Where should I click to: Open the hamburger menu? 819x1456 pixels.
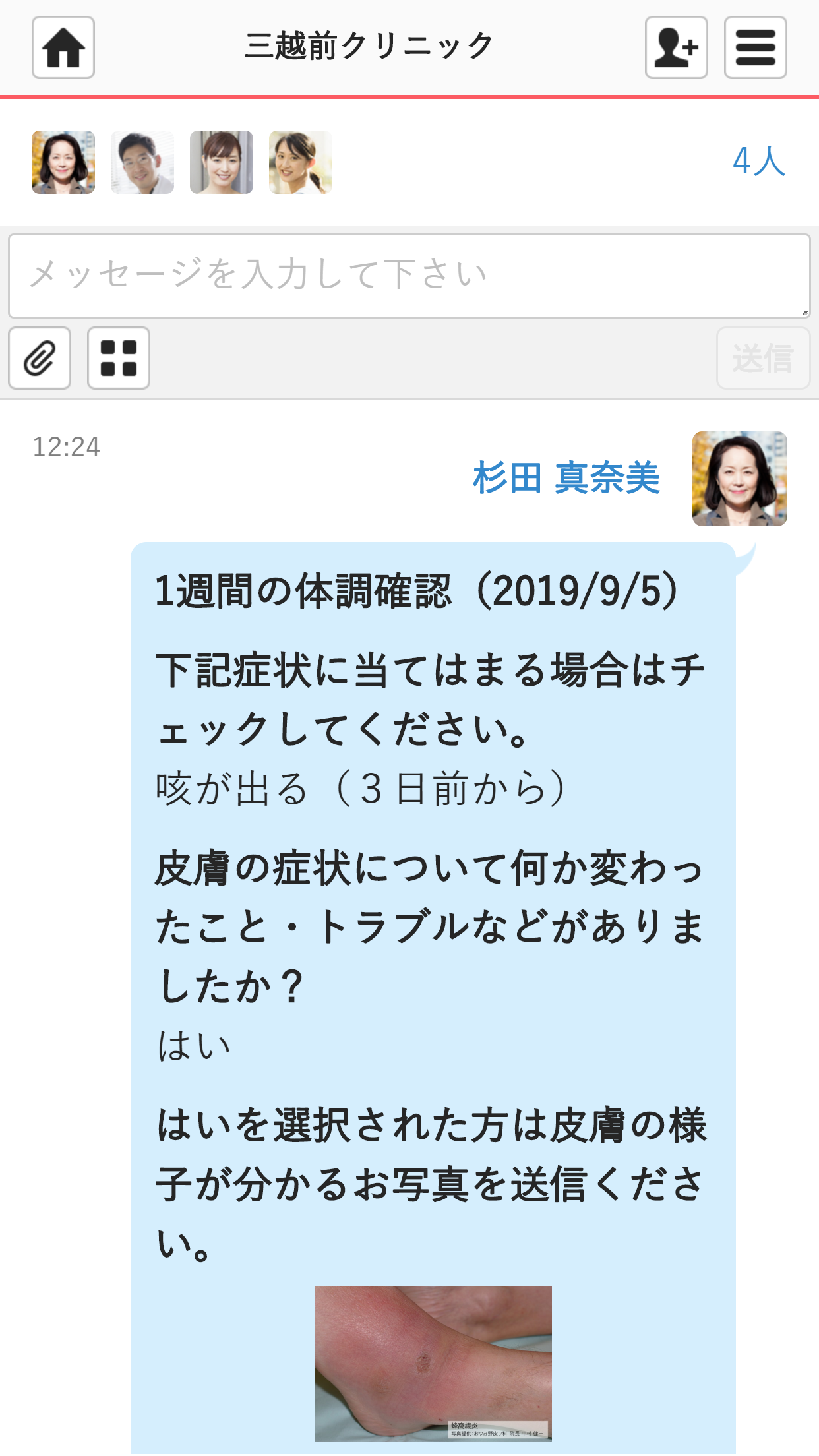click(x=755, y=47)
